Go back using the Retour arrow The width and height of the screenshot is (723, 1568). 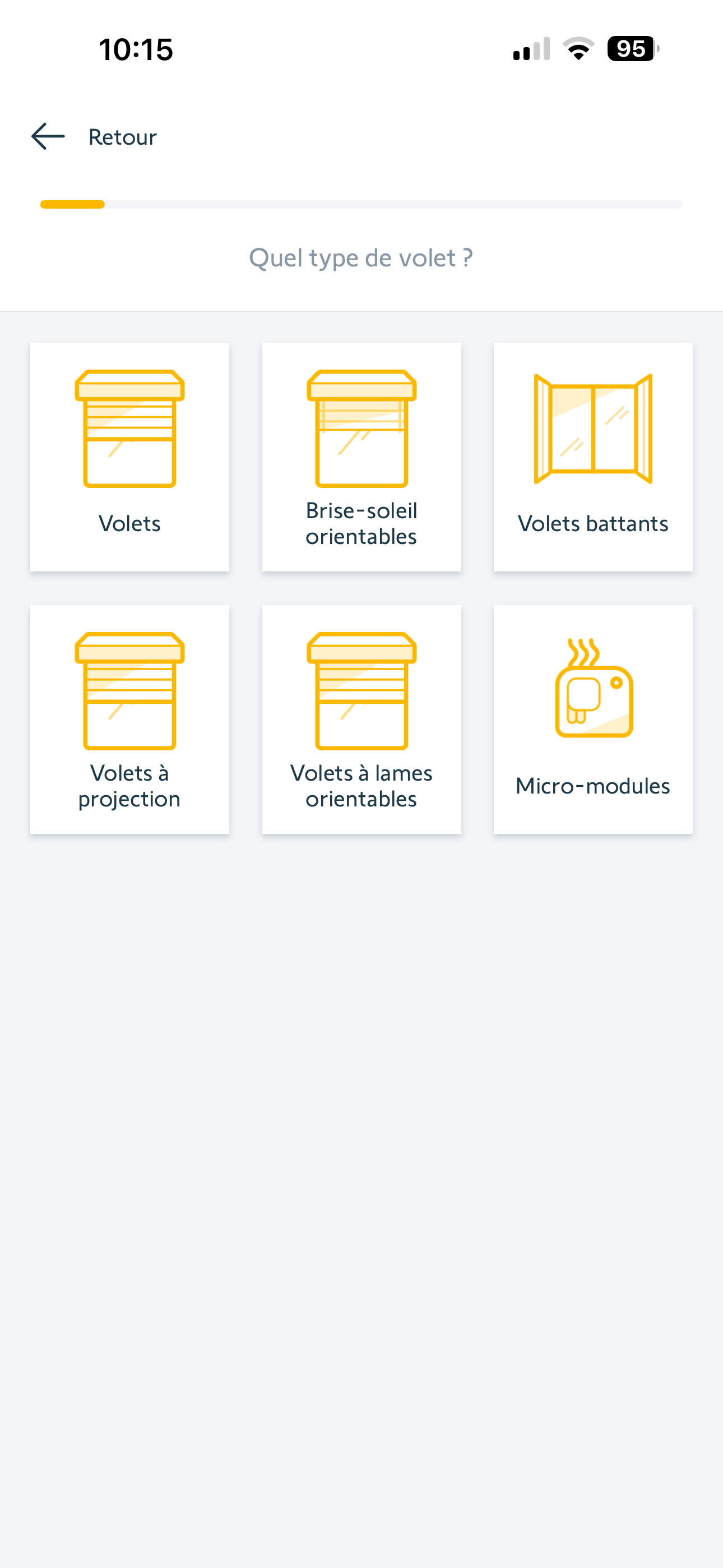(x=49, y=136)
